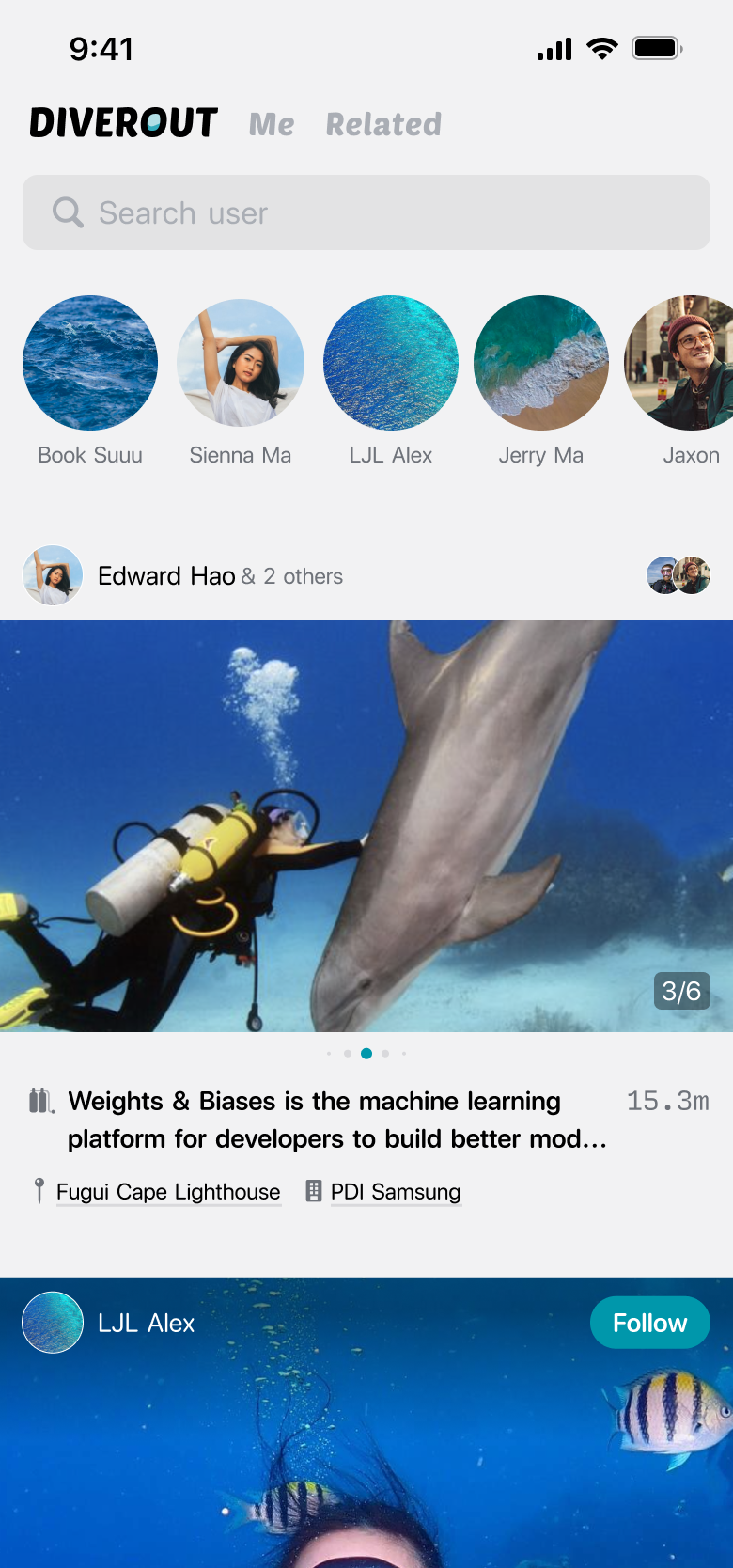Click the DIVEROUT logo
Image resolution: width=733 pixels, height=1568 pixels.
pos(122,122)
